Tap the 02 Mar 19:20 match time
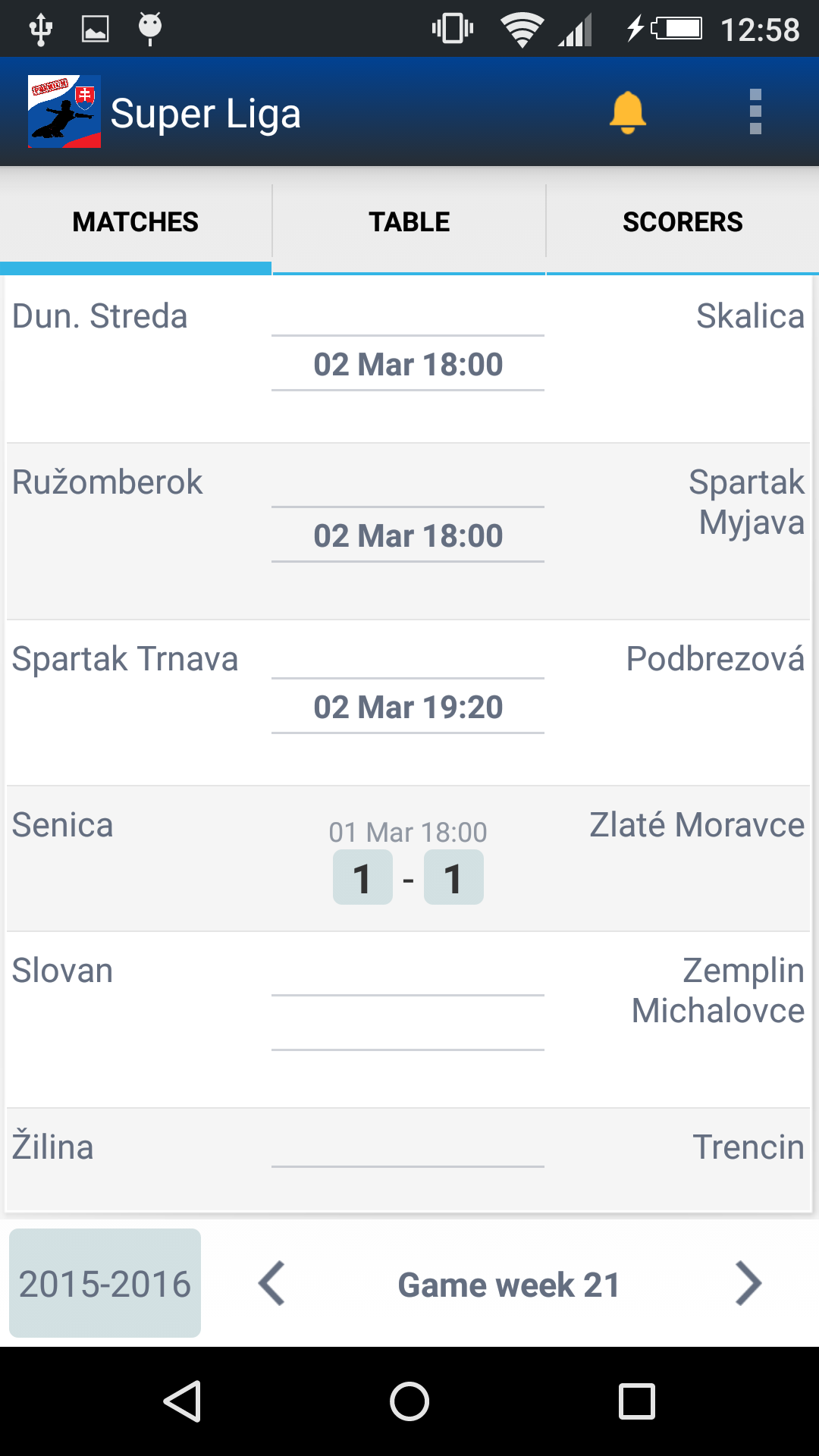819x1456 pixels. (x=408, y=706)
